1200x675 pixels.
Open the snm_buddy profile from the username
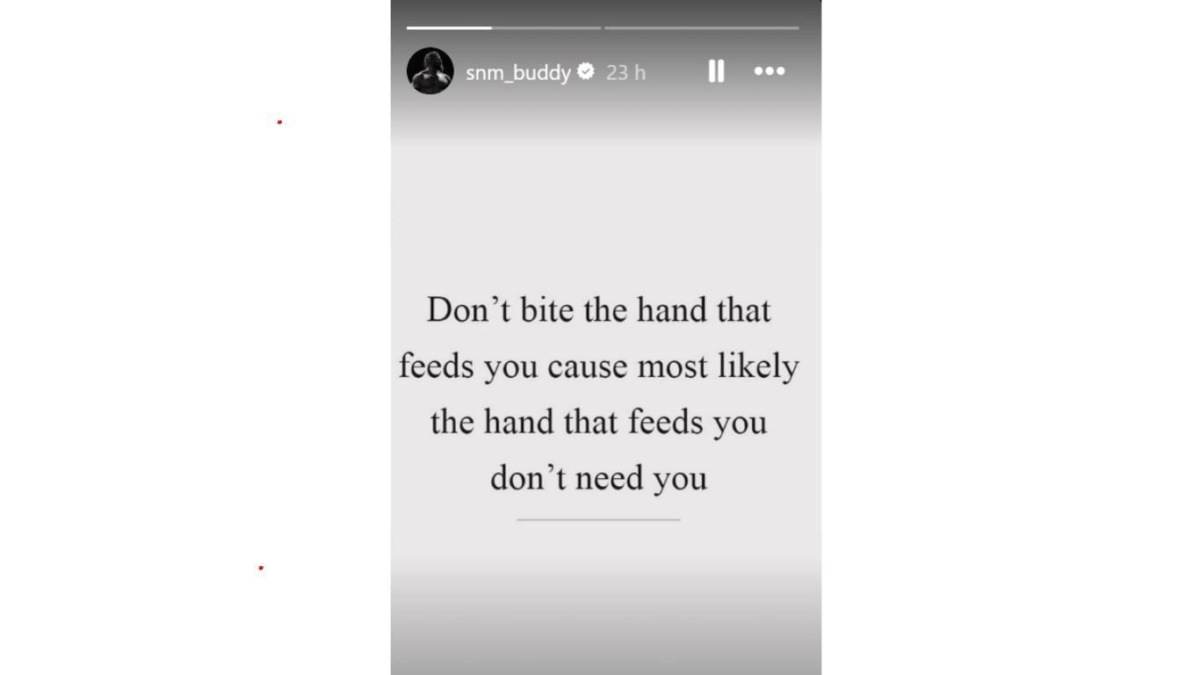click(518, 72)
